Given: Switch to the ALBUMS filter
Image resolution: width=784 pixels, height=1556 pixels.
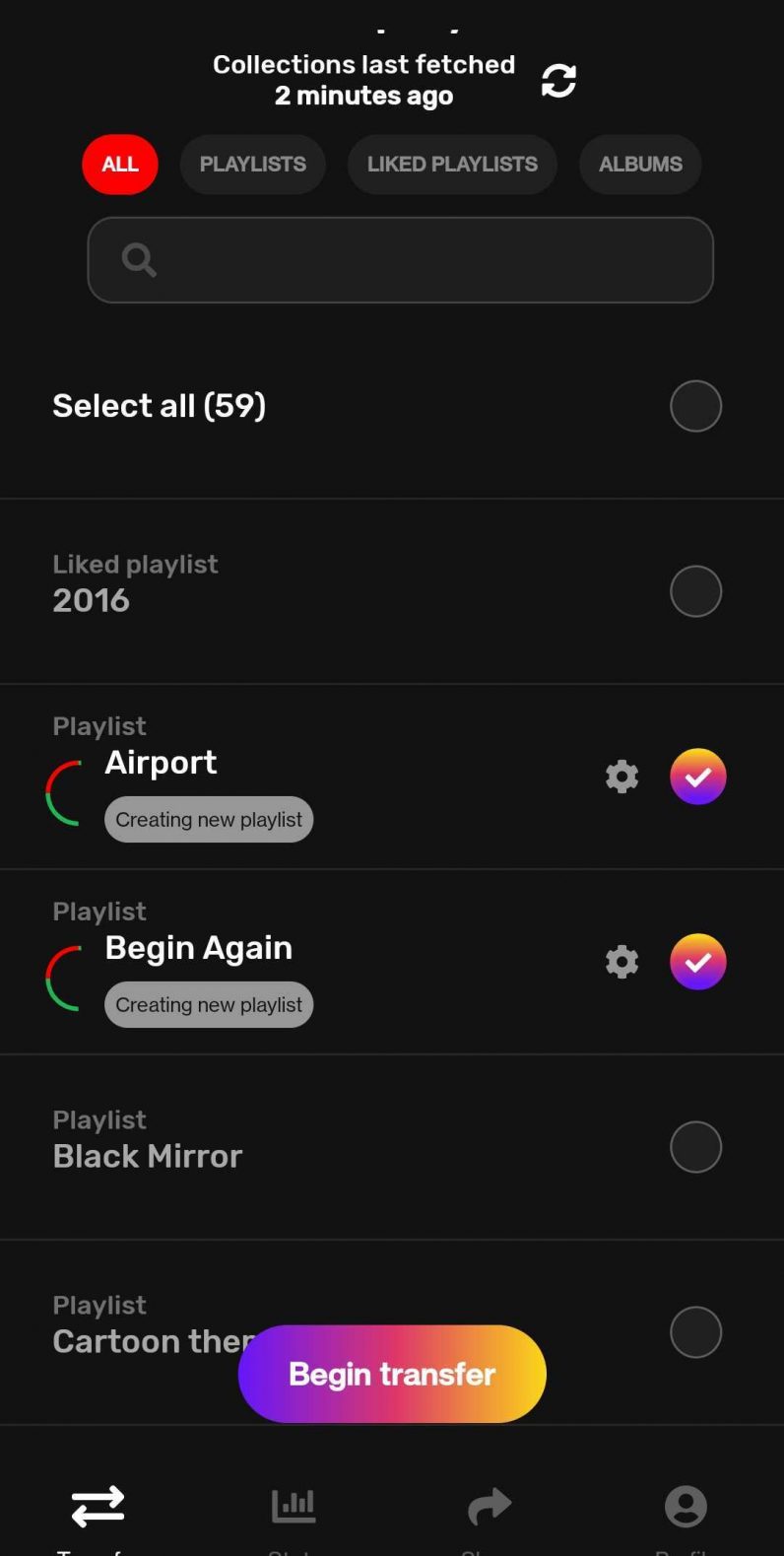Looking at the screenshot, I should point(640,165).
